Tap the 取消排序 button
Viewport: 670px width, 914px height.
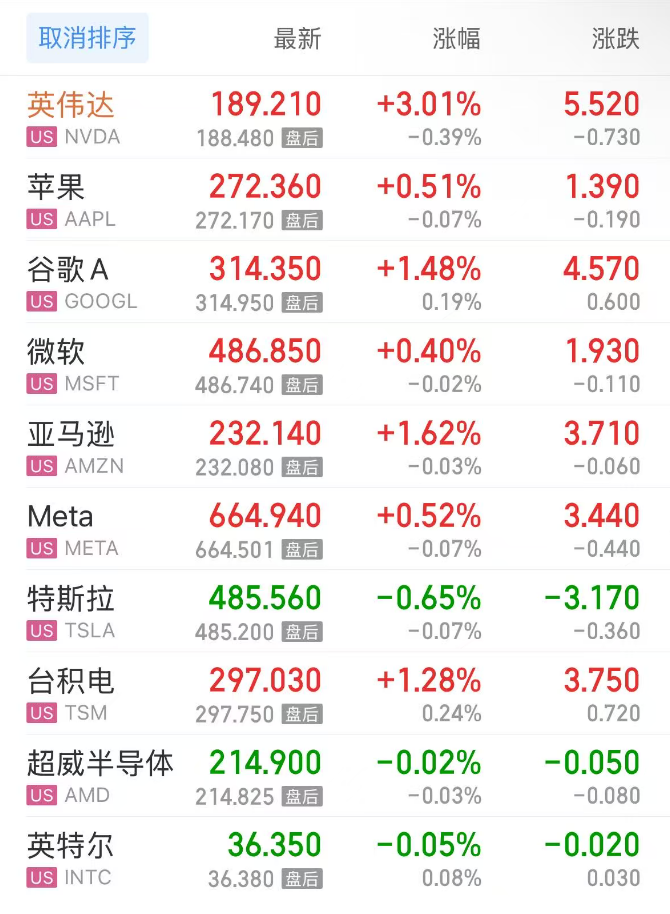tap(87, 39)
